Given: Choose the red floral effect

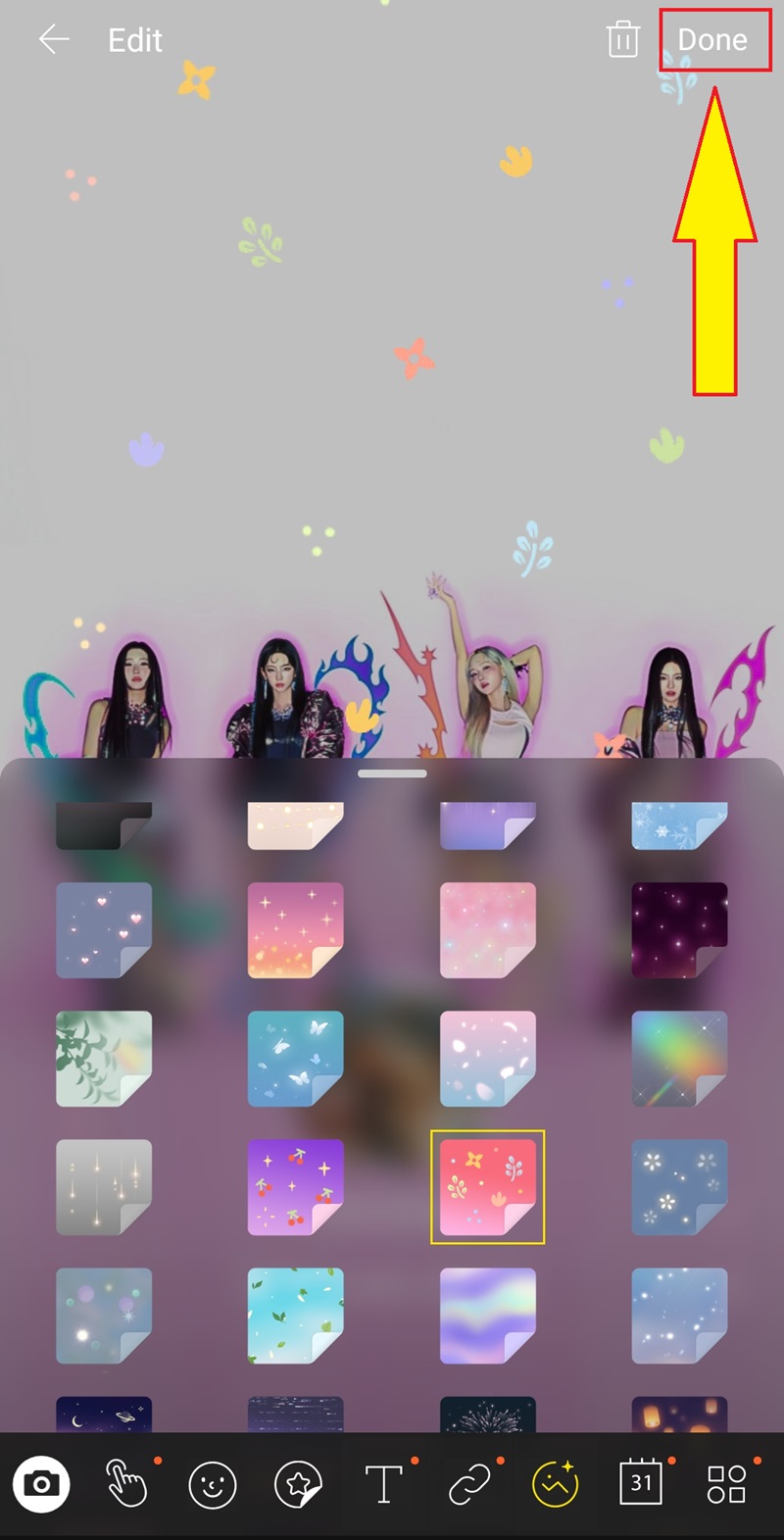Looking at the screenshot, I should tap(487, 1187).
